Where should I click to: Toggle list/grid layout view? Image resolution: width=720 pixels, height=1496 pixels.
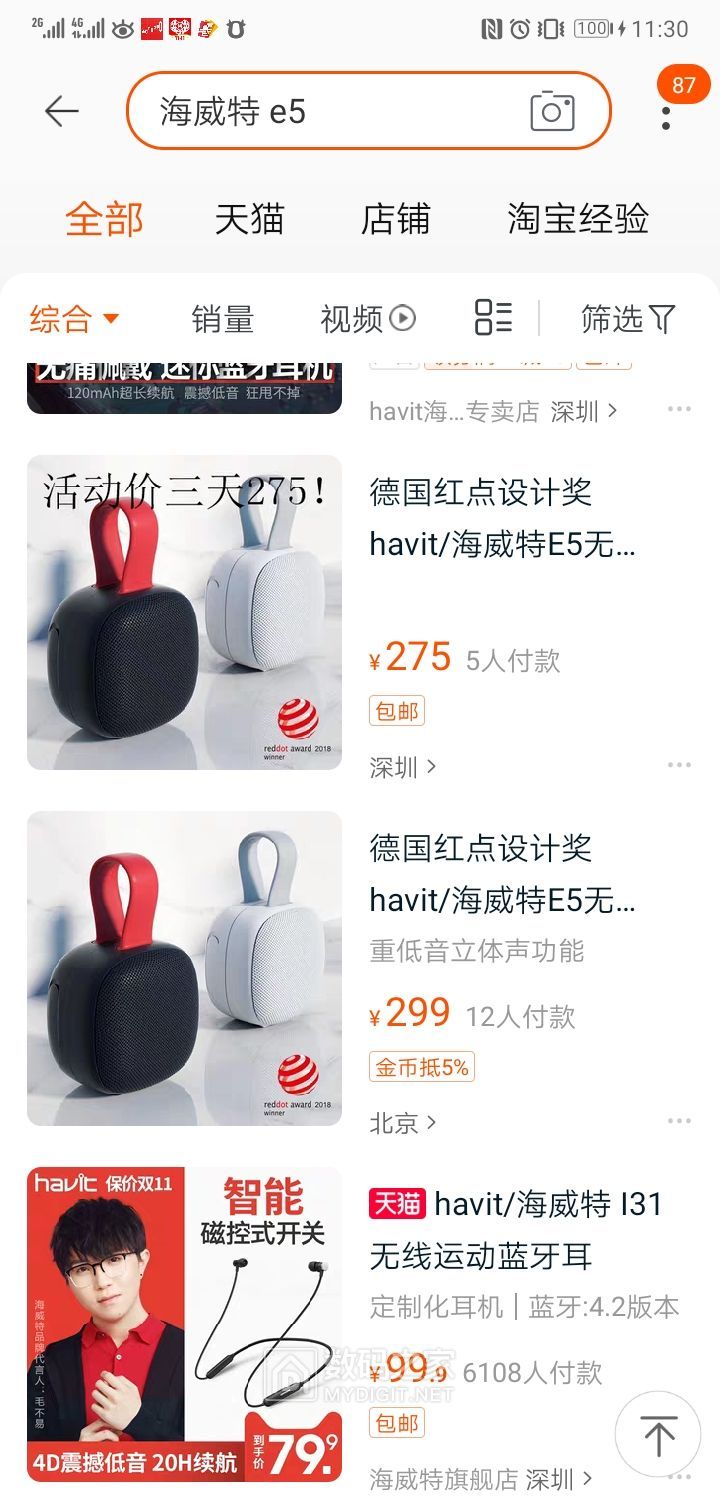click(x=493, y=318)
